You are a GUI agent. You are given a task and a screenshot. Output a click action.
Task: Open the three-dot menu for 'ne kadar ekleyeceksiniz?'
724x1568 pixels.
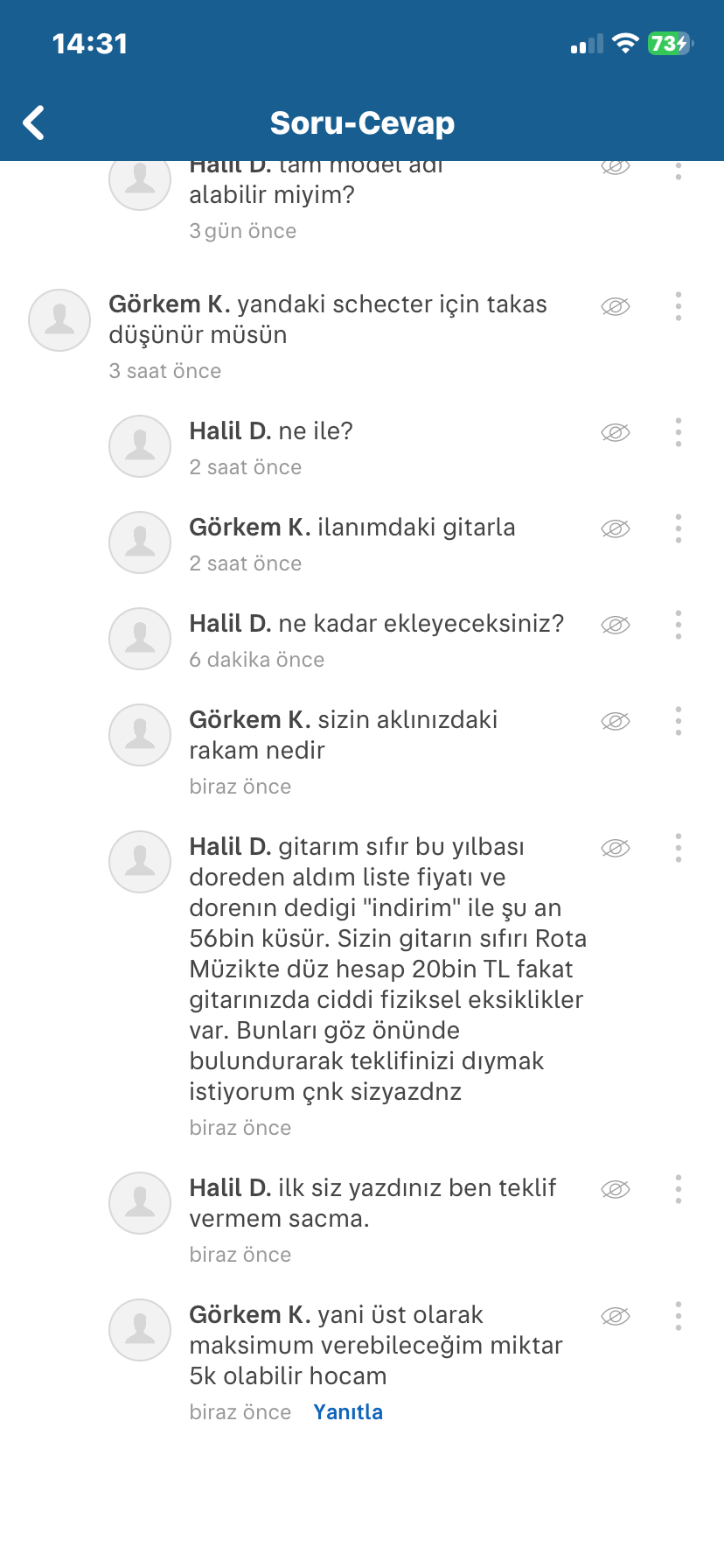click(679, 625)
